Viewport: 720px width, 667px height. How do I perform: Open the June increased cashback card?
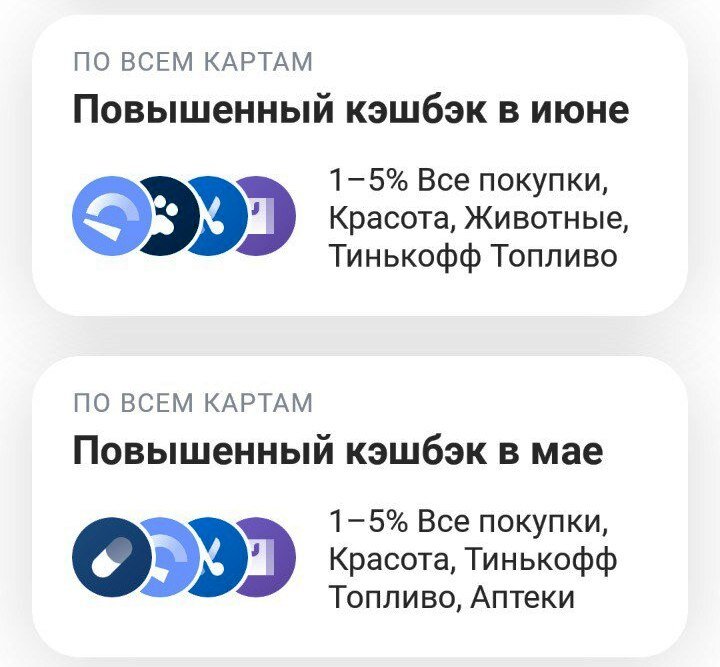pyautogui.click(x=360, y=165)
